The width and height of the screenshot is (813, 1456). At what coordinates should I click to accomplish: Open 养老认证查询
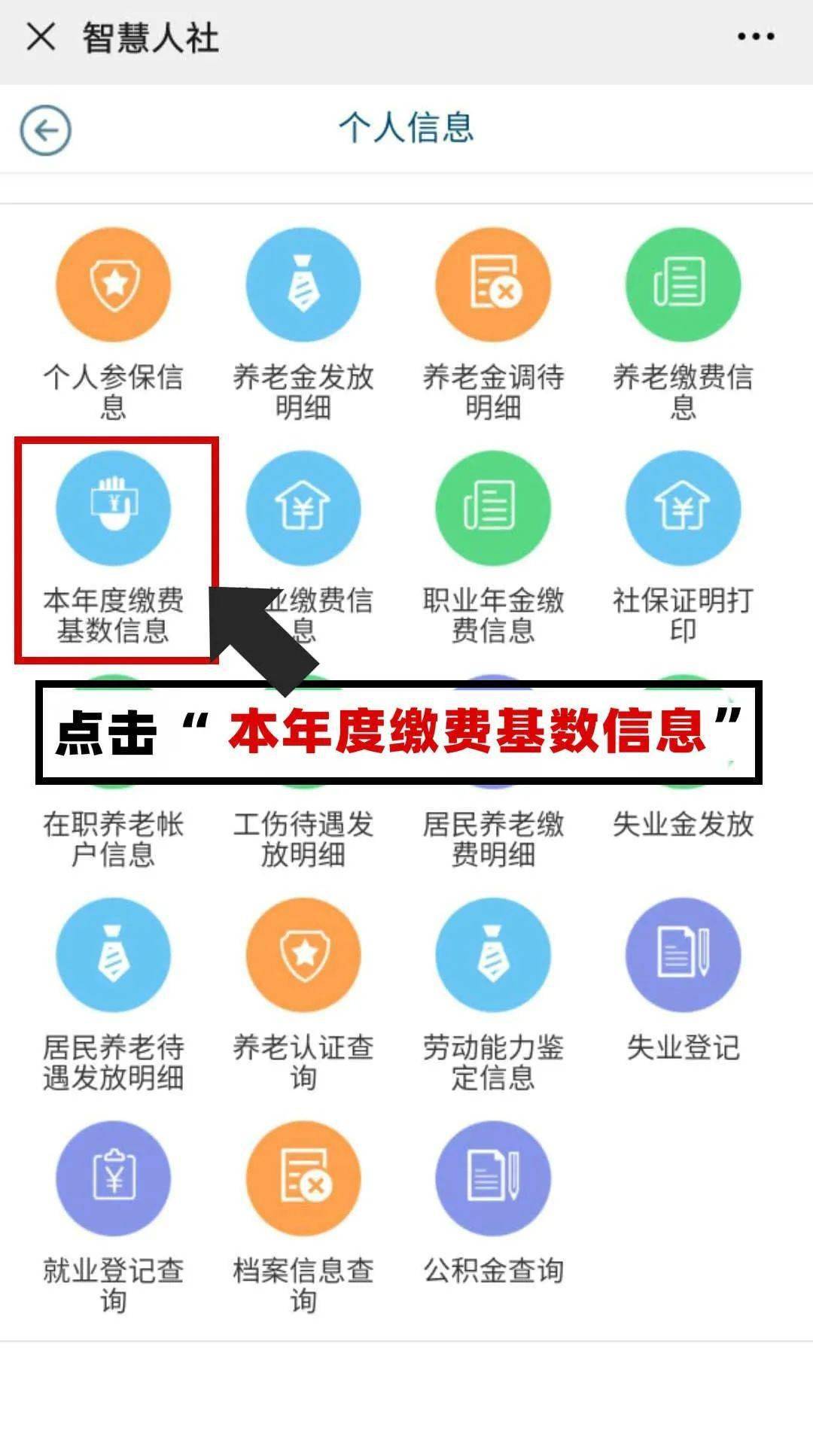[x=303, y=955]
